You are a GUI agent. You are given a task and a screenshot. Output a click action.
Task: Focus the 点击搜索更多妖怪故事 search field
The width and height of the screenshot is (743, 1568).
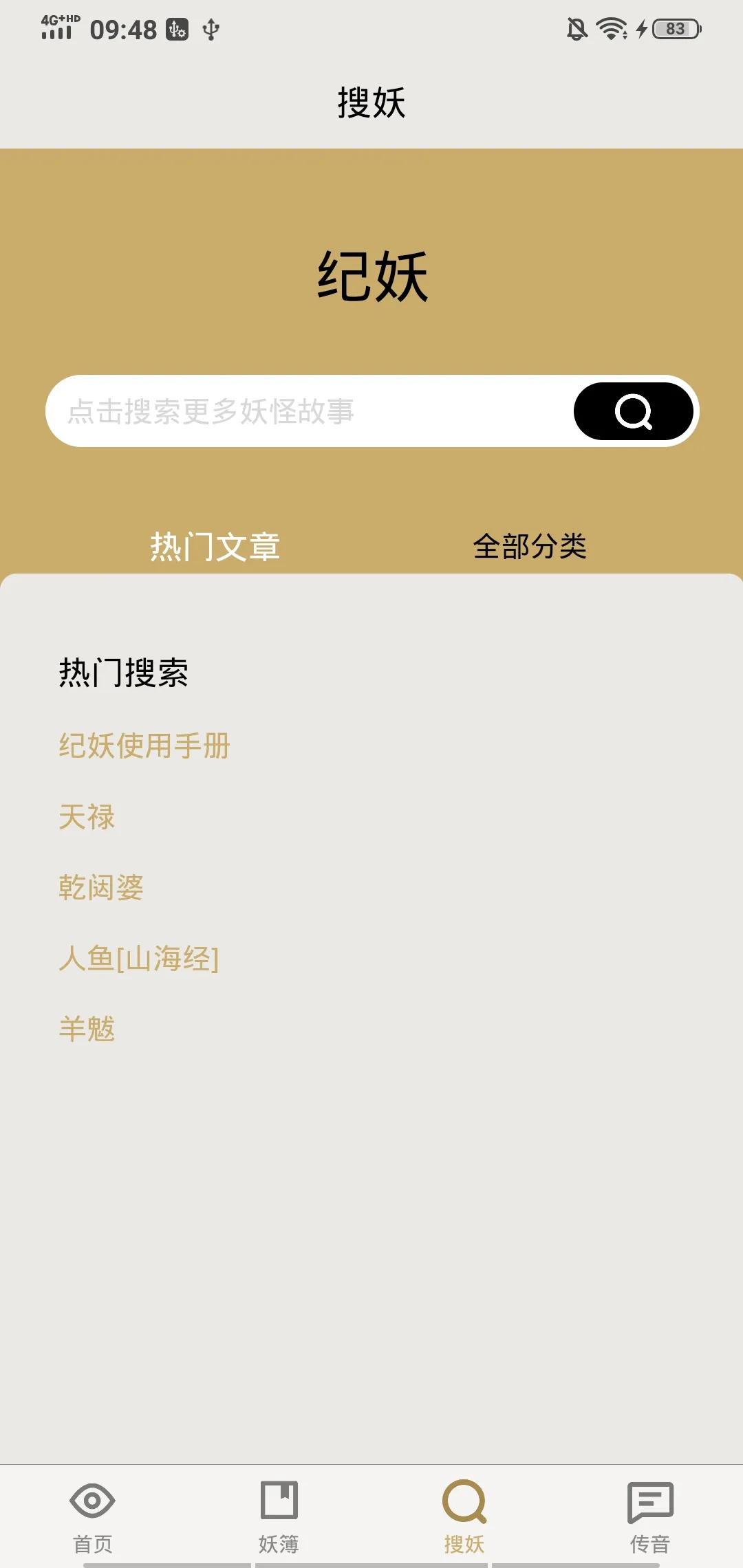tap(310, 411)
